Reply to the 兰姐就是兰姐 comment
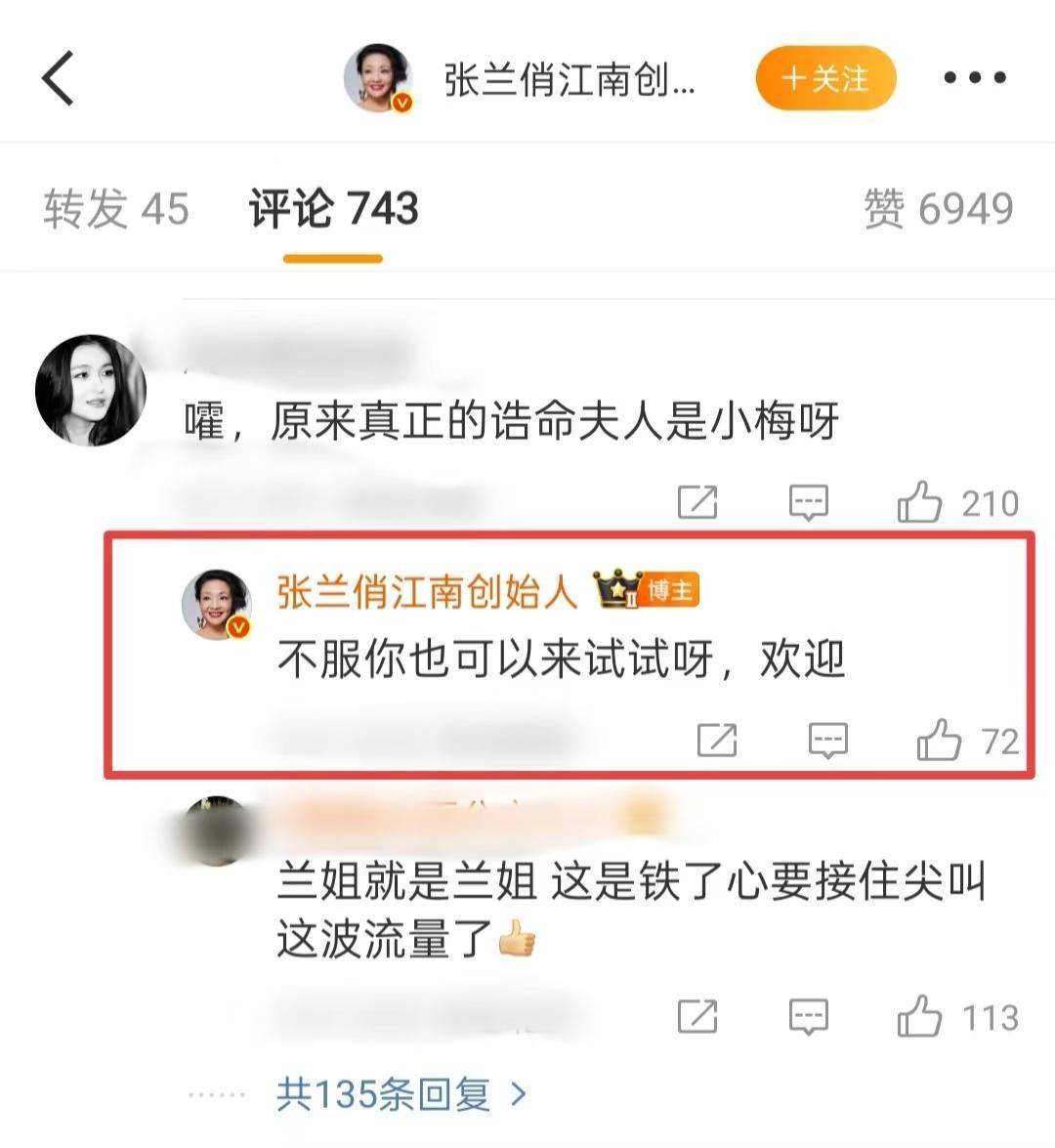The height and width of the screenshot is (1148, 1055). click(808, 1017)
